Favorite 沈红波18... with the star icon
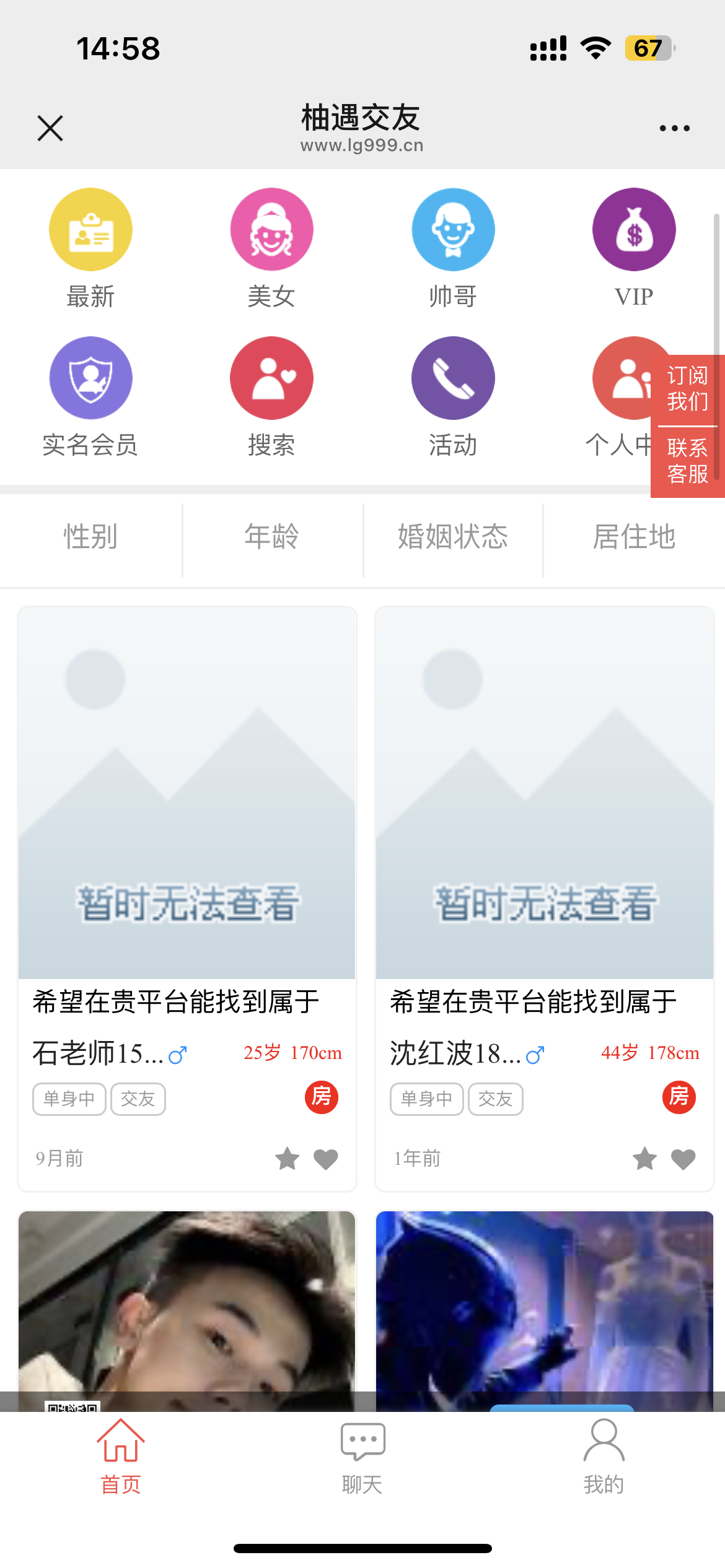 pyautogui.click(x=644, y=1159)
